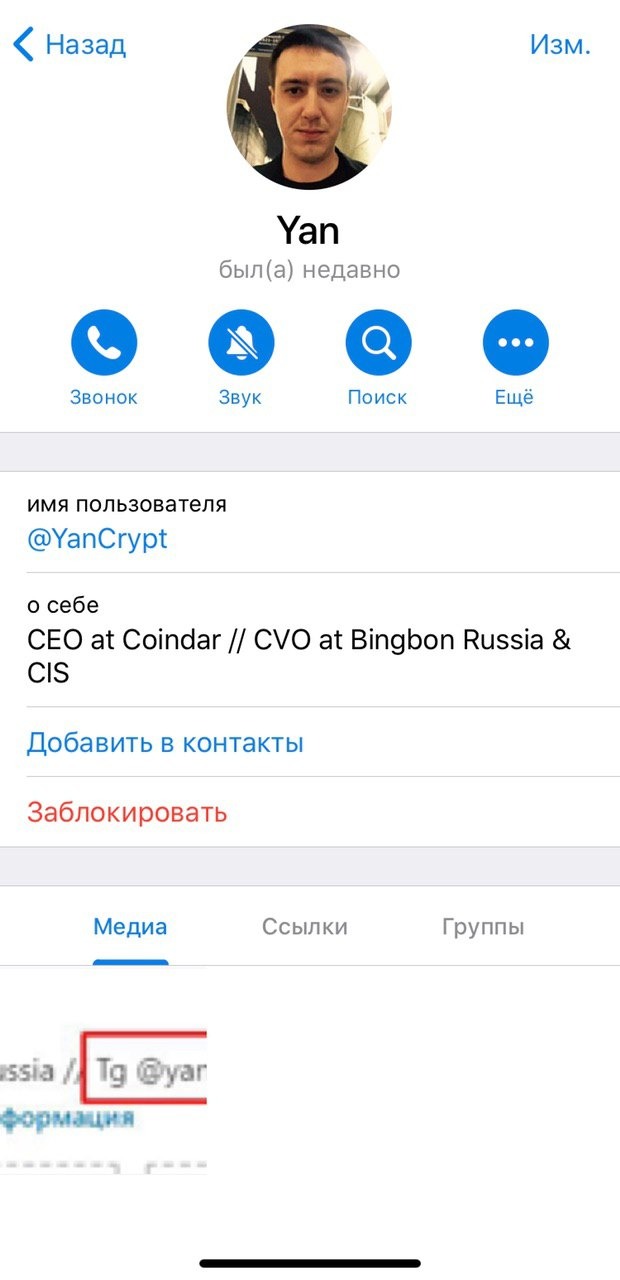This screenshot has height=1280, width=620.
Task: Go back via the Назад button
Action: (70, 45)
